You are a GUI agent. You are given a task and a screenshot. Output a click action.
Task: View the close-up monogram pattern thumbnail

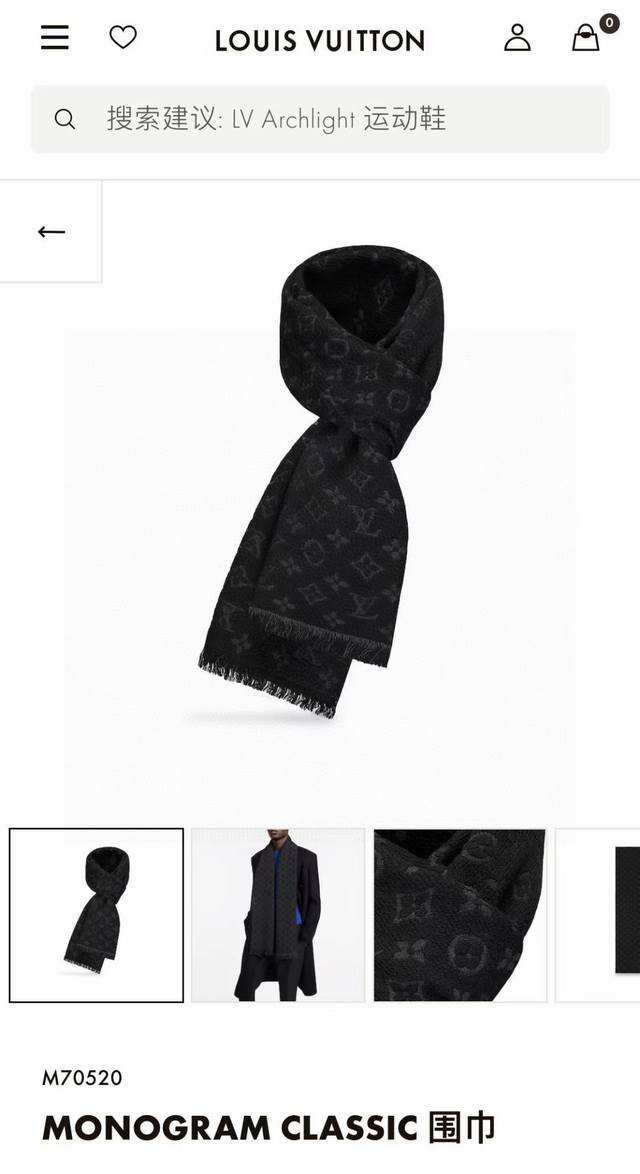click(x=460, y=915)
